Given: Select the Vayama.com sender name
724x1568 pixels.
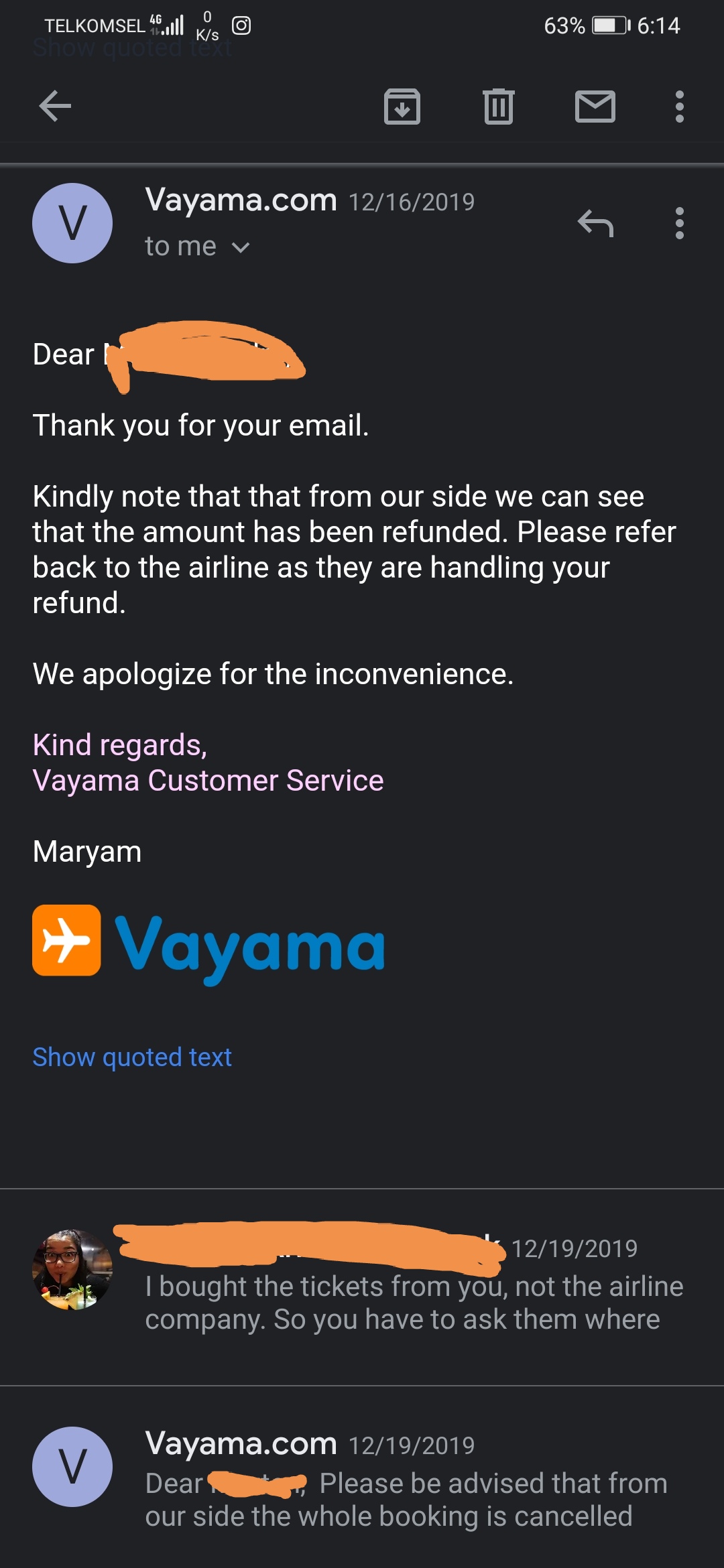Looking at the screenshot, I should click(240, 200).
